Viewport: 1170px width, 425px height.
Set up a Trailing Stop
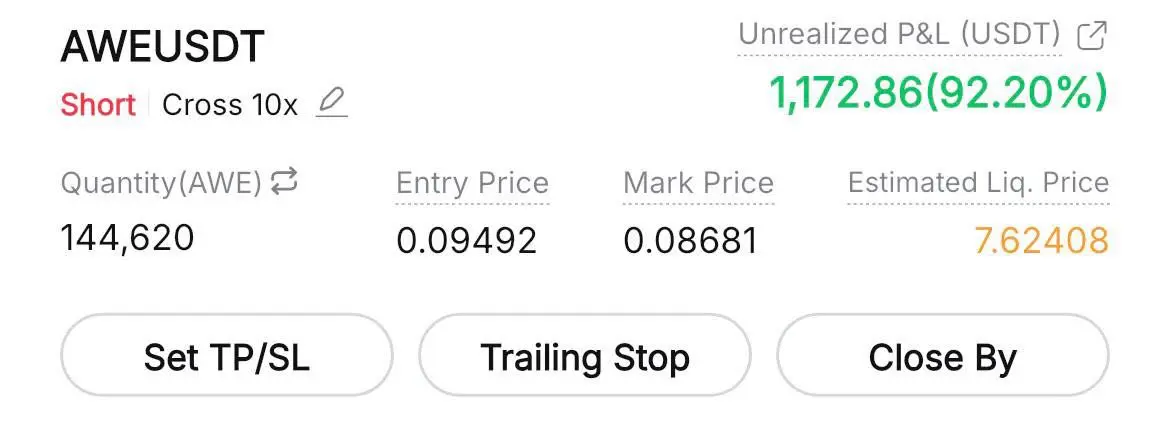[x=584, y=357]
